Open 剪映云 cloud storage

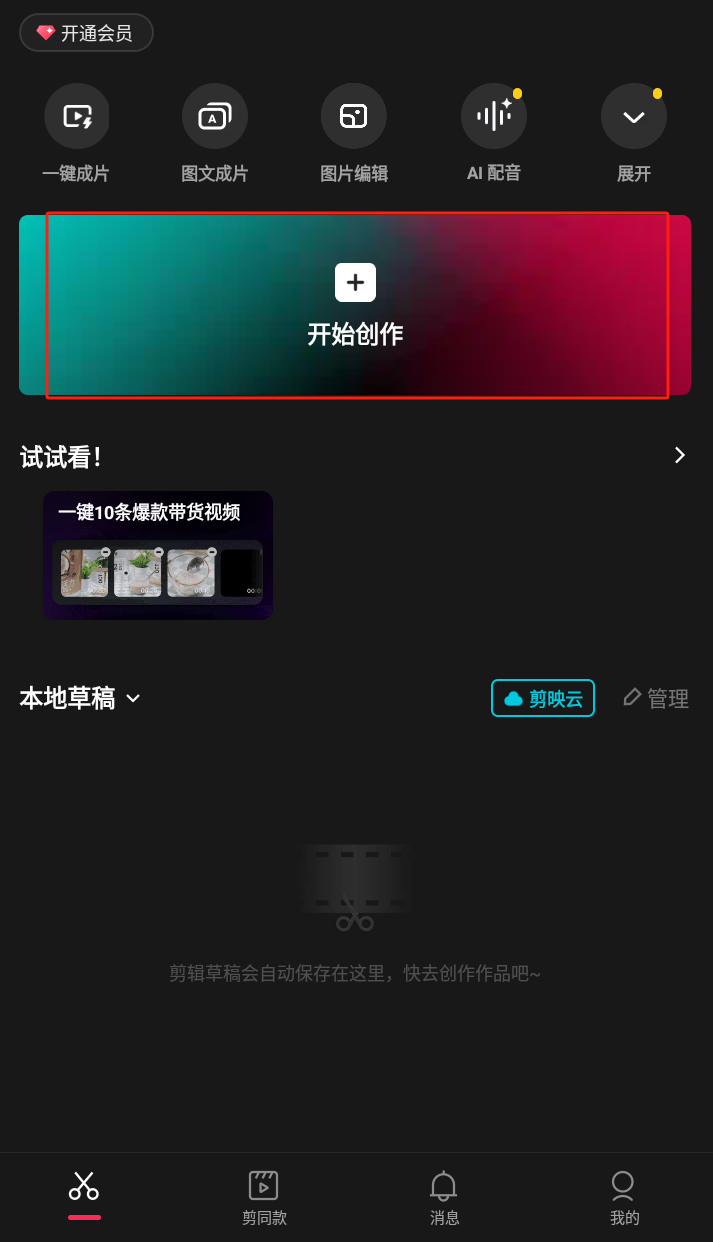pyautogui.click(x=543, y=698)
